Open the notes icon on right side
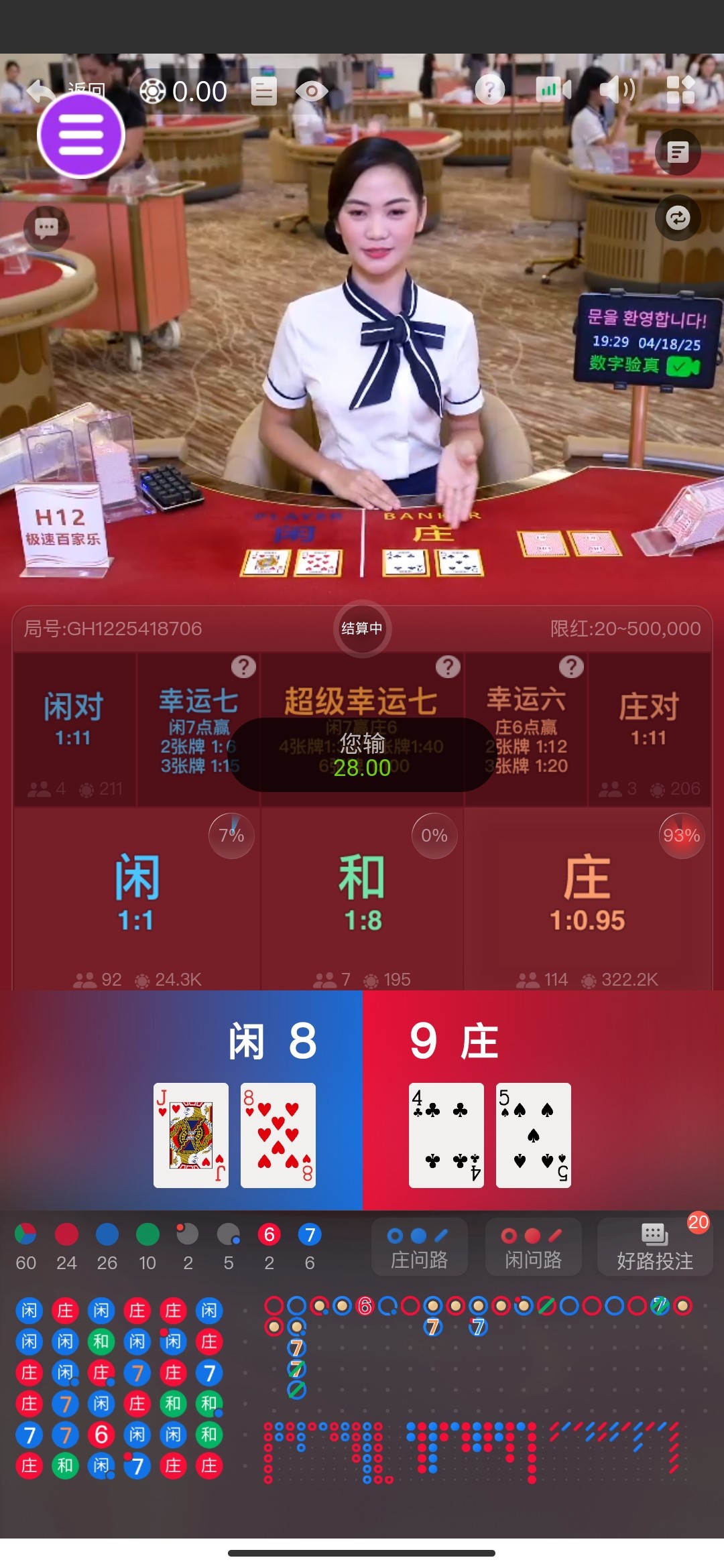Viewport: 724px width, 1568px height. [678, 153]
